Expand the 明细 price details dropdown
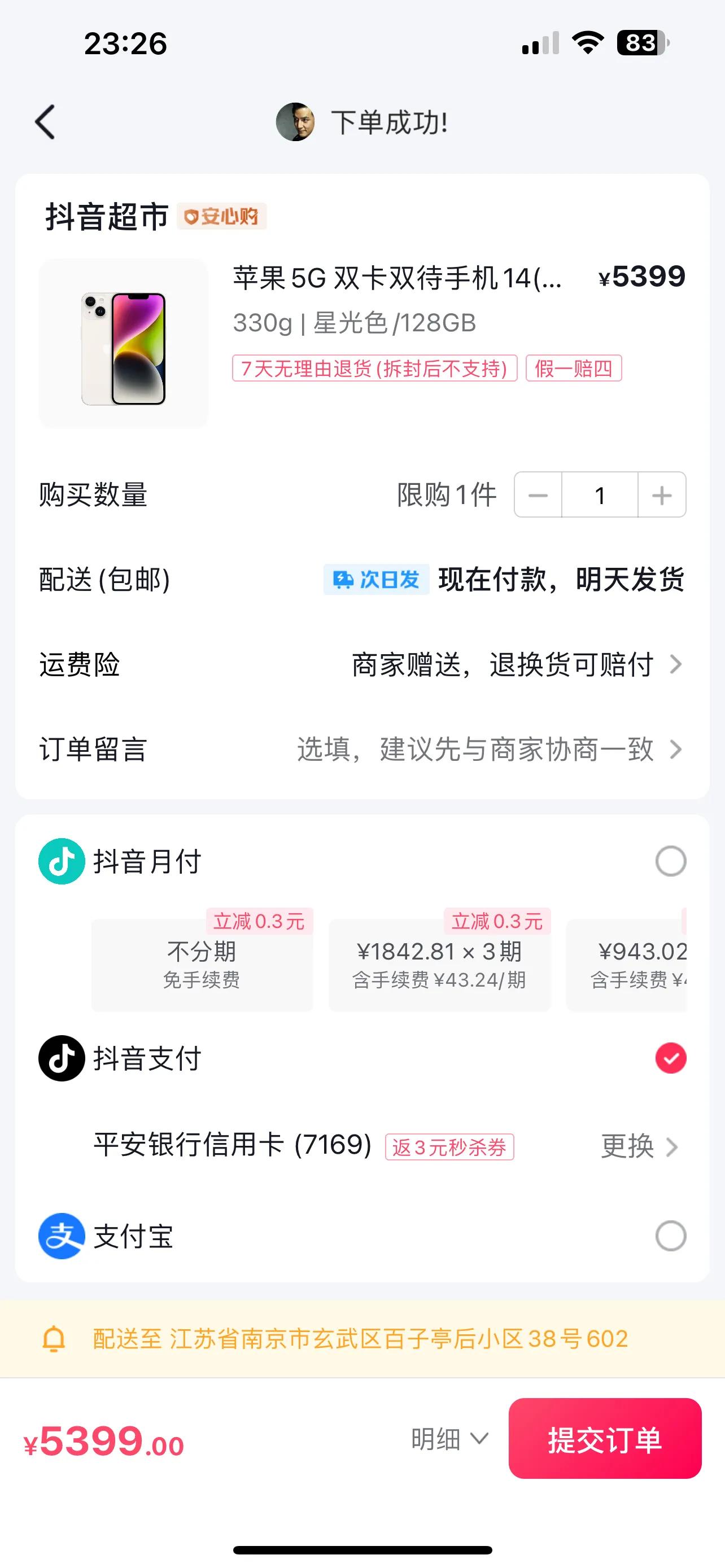Viewport: 725px width, 1568px height. click(x=449, y=1439)
